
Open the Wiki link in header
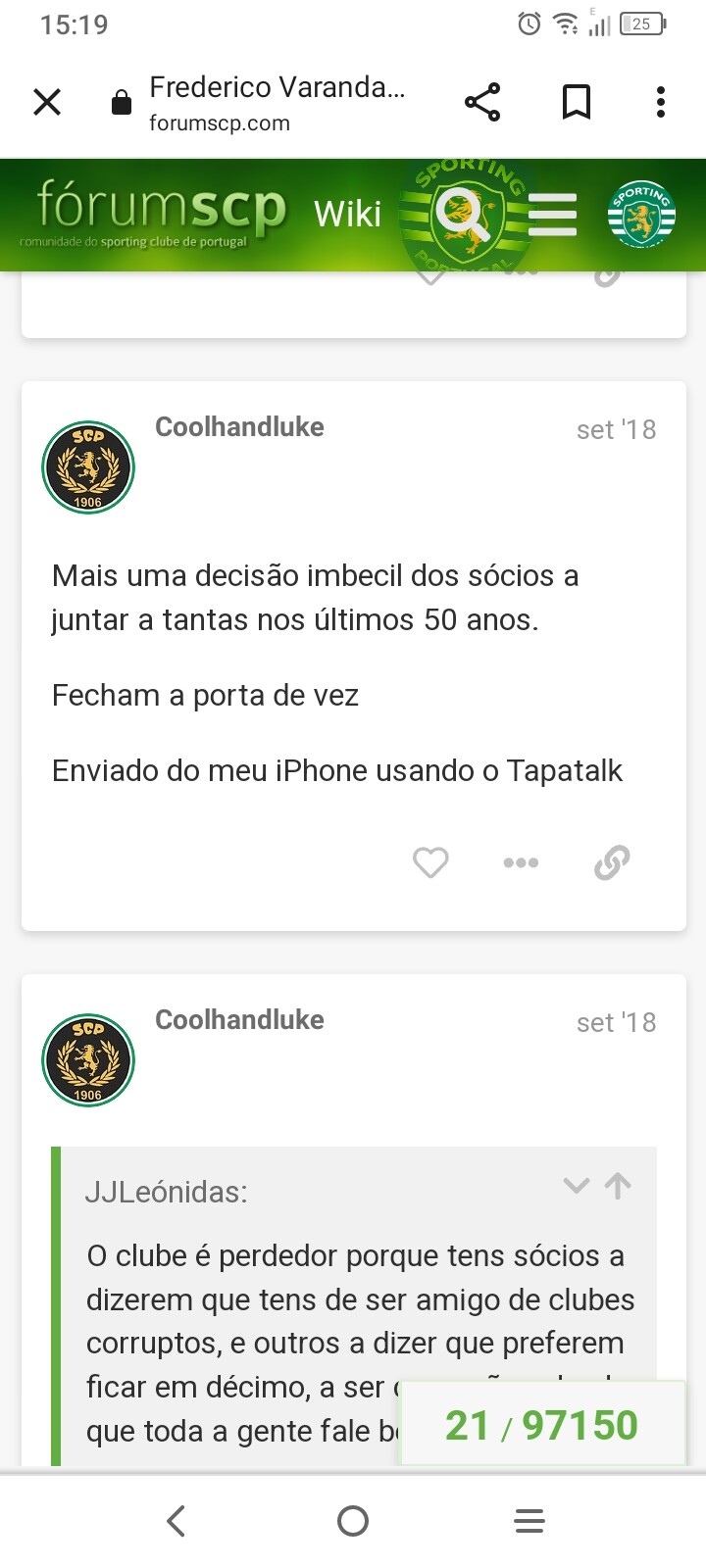point(347,214)
